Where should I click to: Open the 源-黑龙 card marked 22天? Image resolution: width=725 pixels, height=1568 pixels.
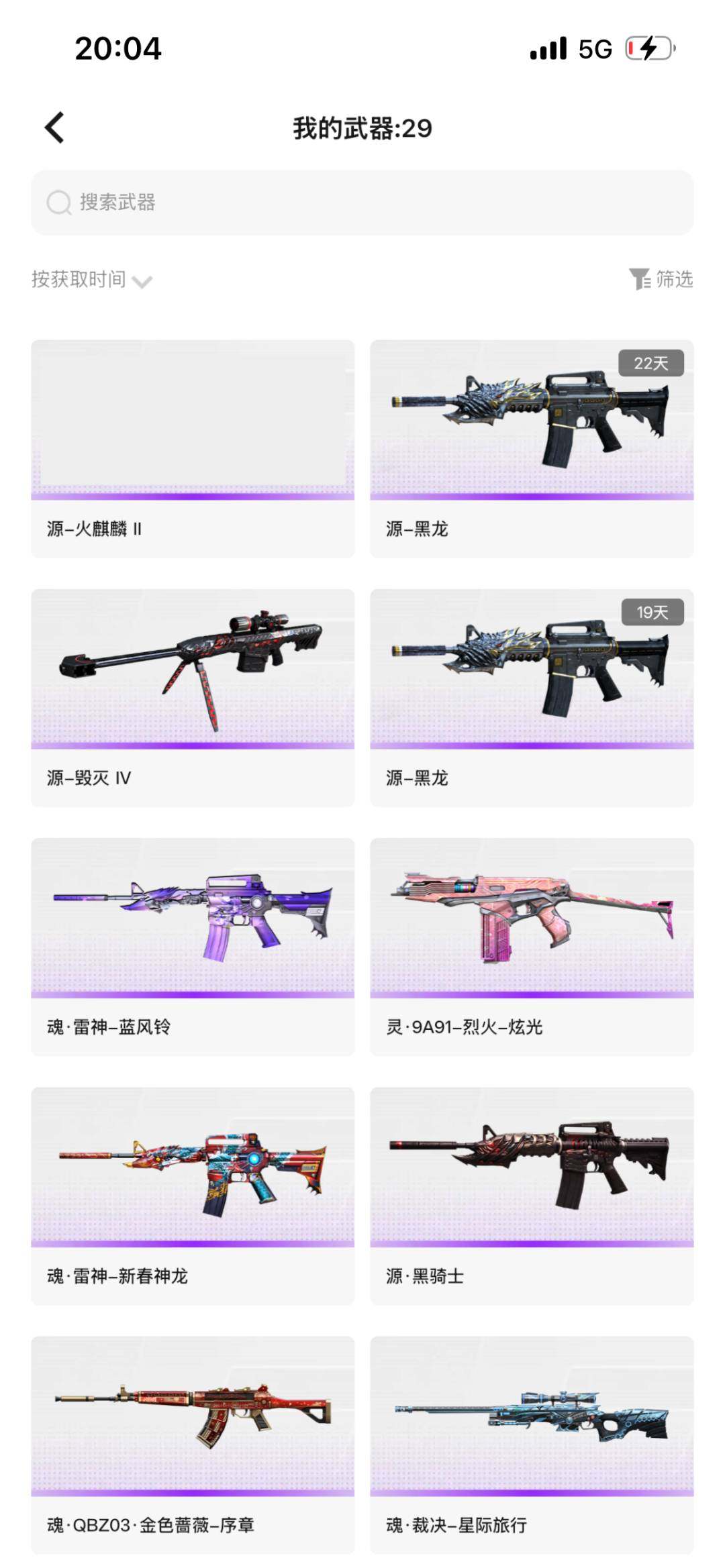click(x=532, y=448)
